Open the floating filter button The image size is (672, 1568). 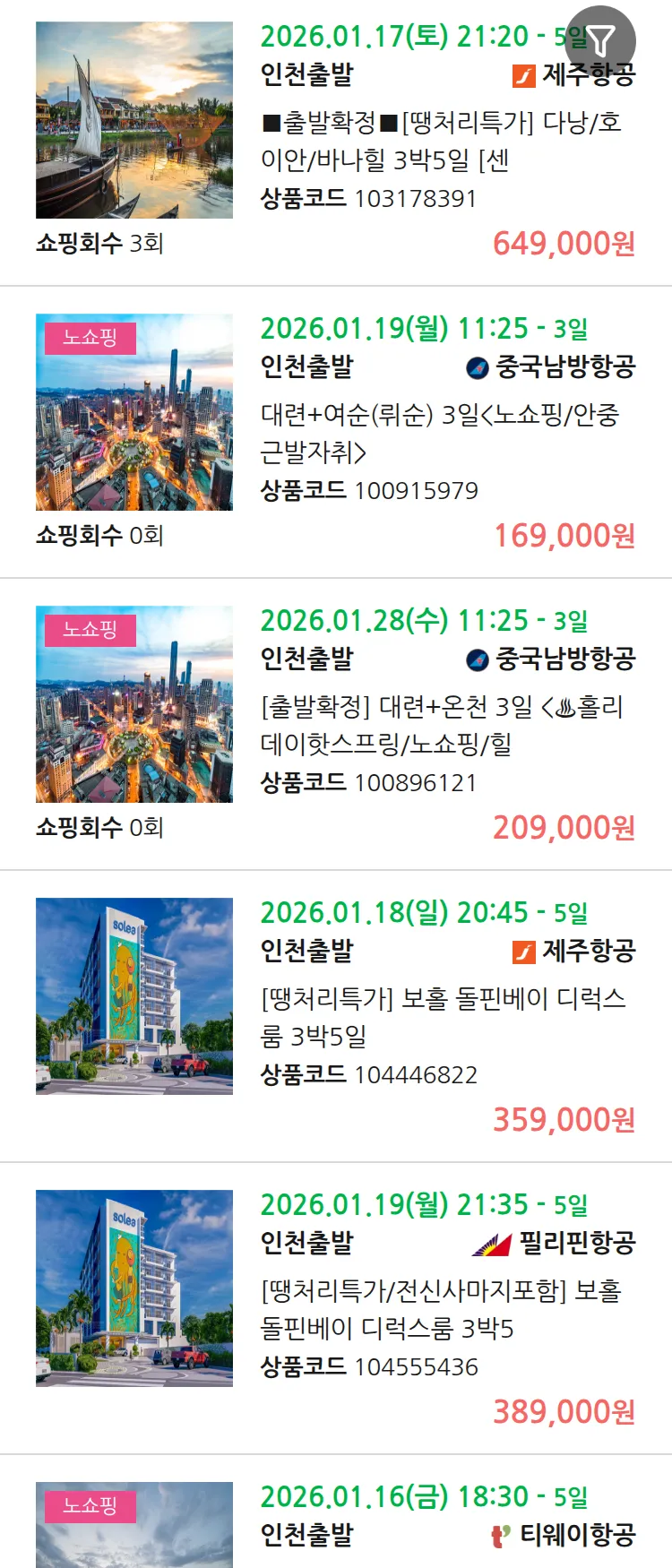601,40
